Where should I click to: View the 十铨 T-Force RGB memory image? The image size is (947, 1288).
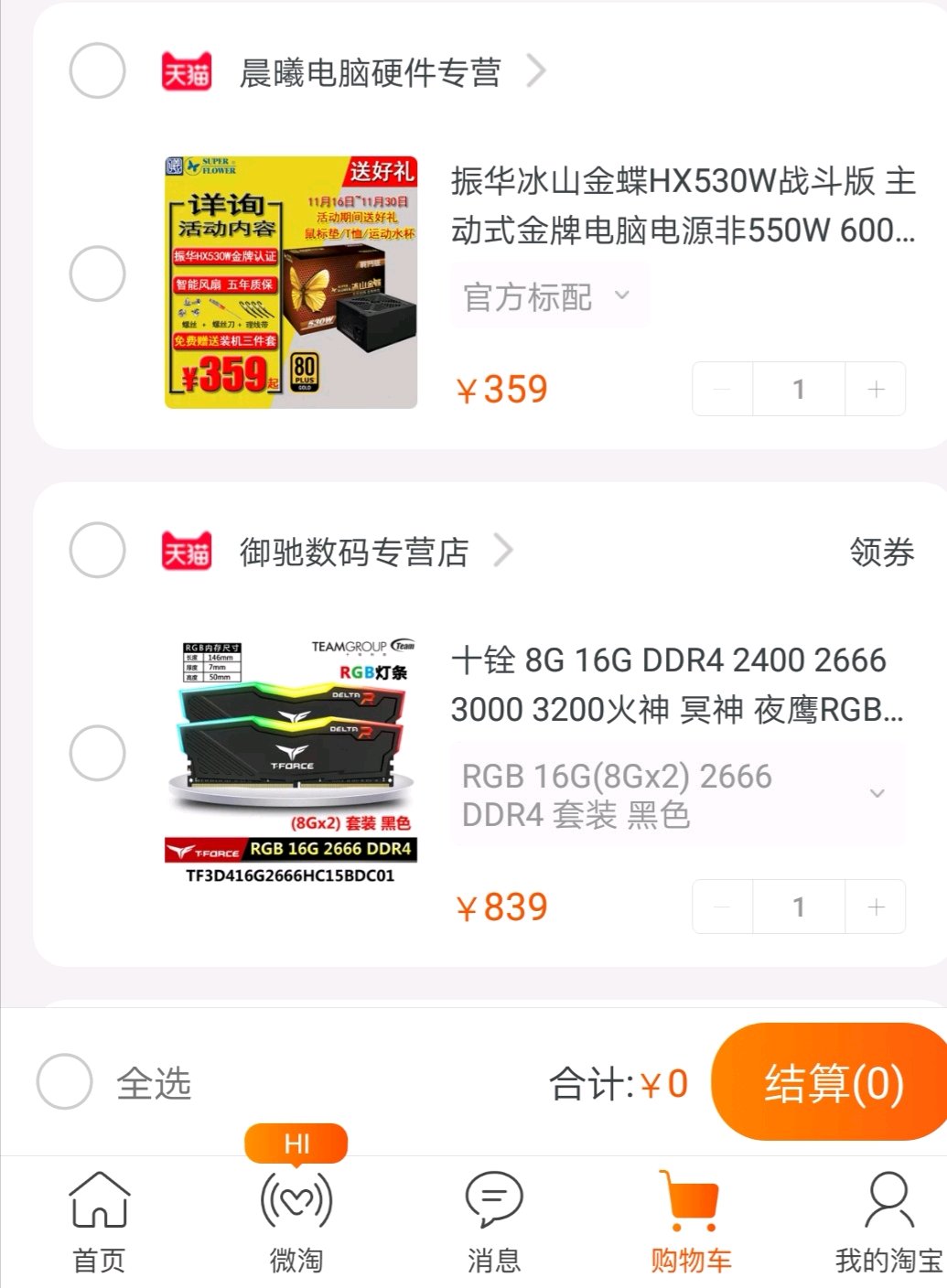coord(291,761)
